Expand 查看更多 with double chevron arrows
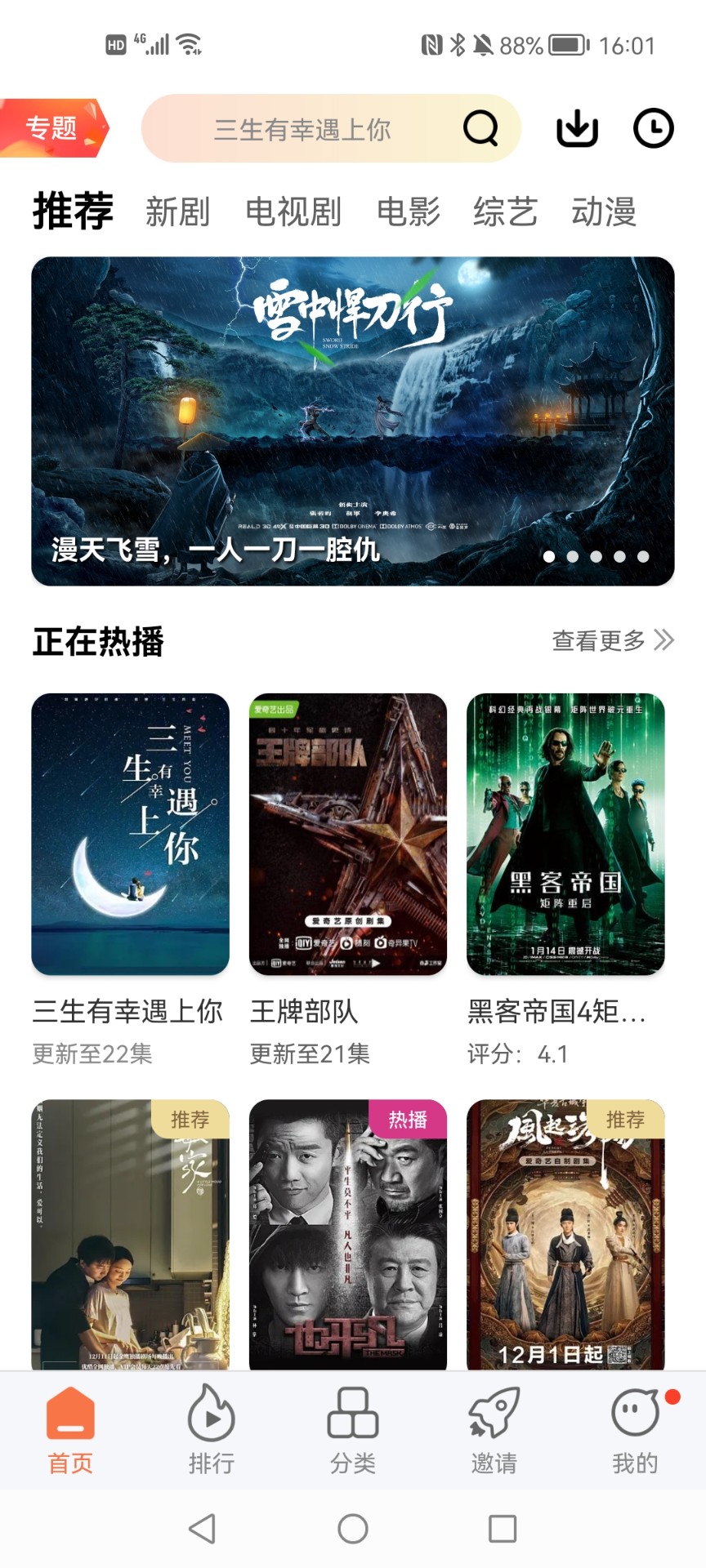This screenshot has height=1568, width=706. [x=612, y=642]
